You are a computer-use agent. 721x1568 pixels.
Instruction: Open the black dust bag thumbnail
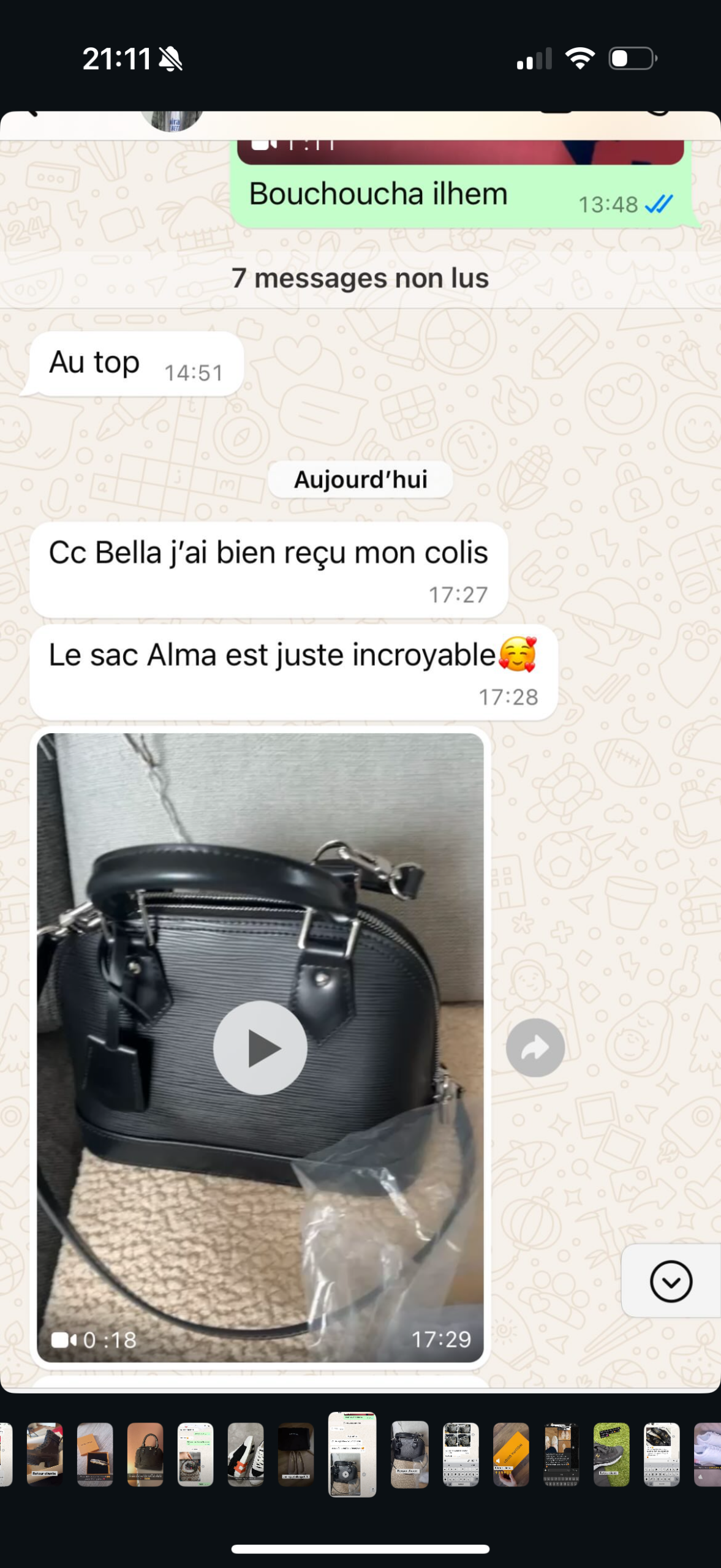coord(296,1453)
